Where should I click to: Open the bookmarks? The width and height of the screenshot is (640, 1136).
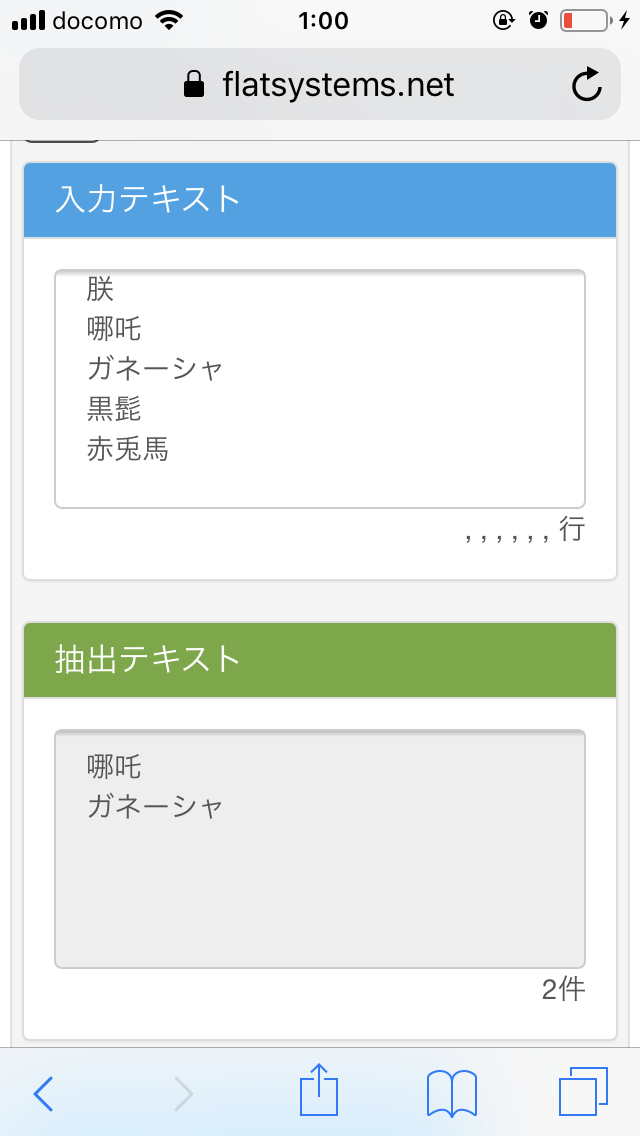452,1093
